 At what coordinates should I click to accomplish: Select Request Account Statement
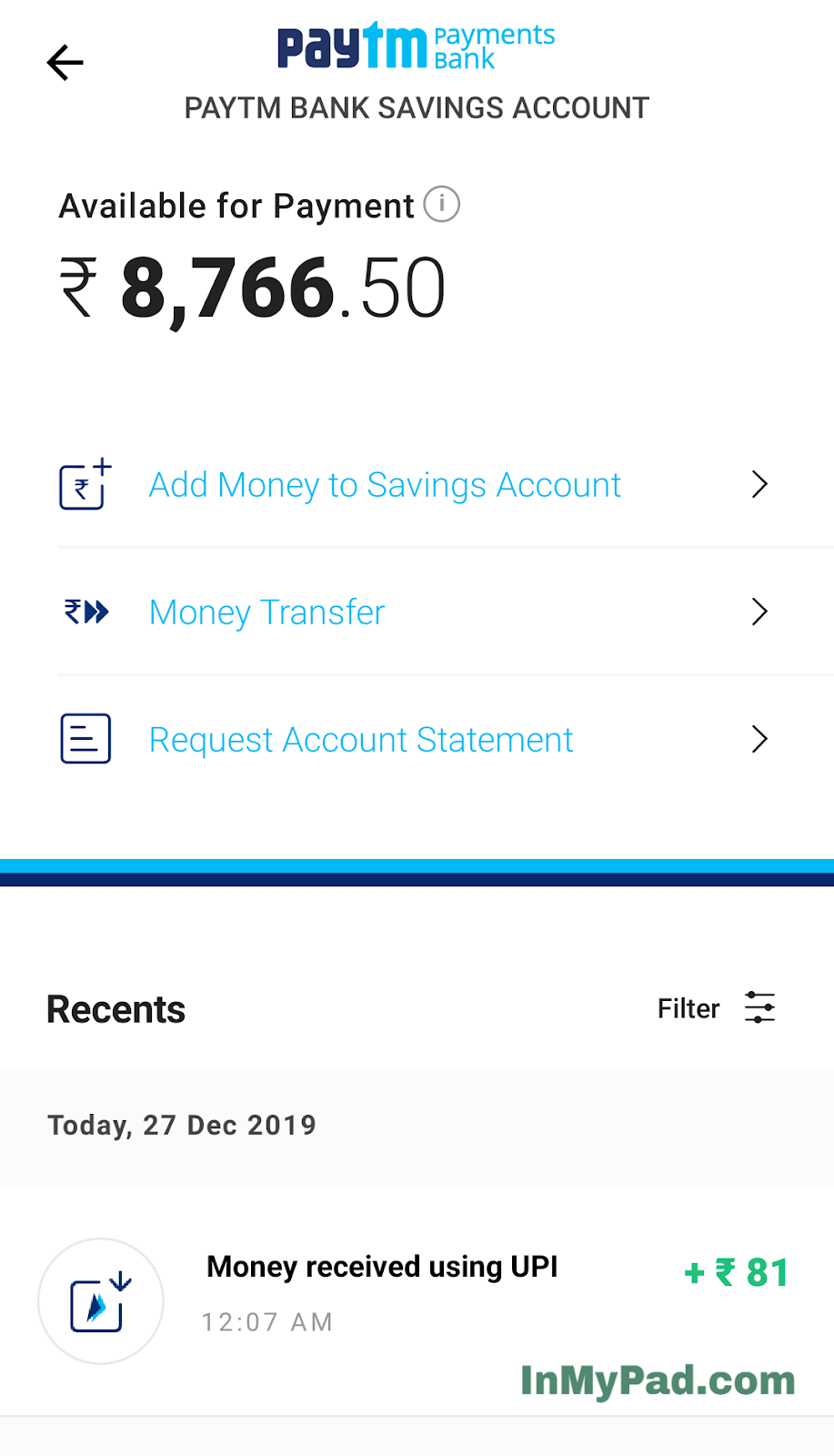click(x=361, y=740)
